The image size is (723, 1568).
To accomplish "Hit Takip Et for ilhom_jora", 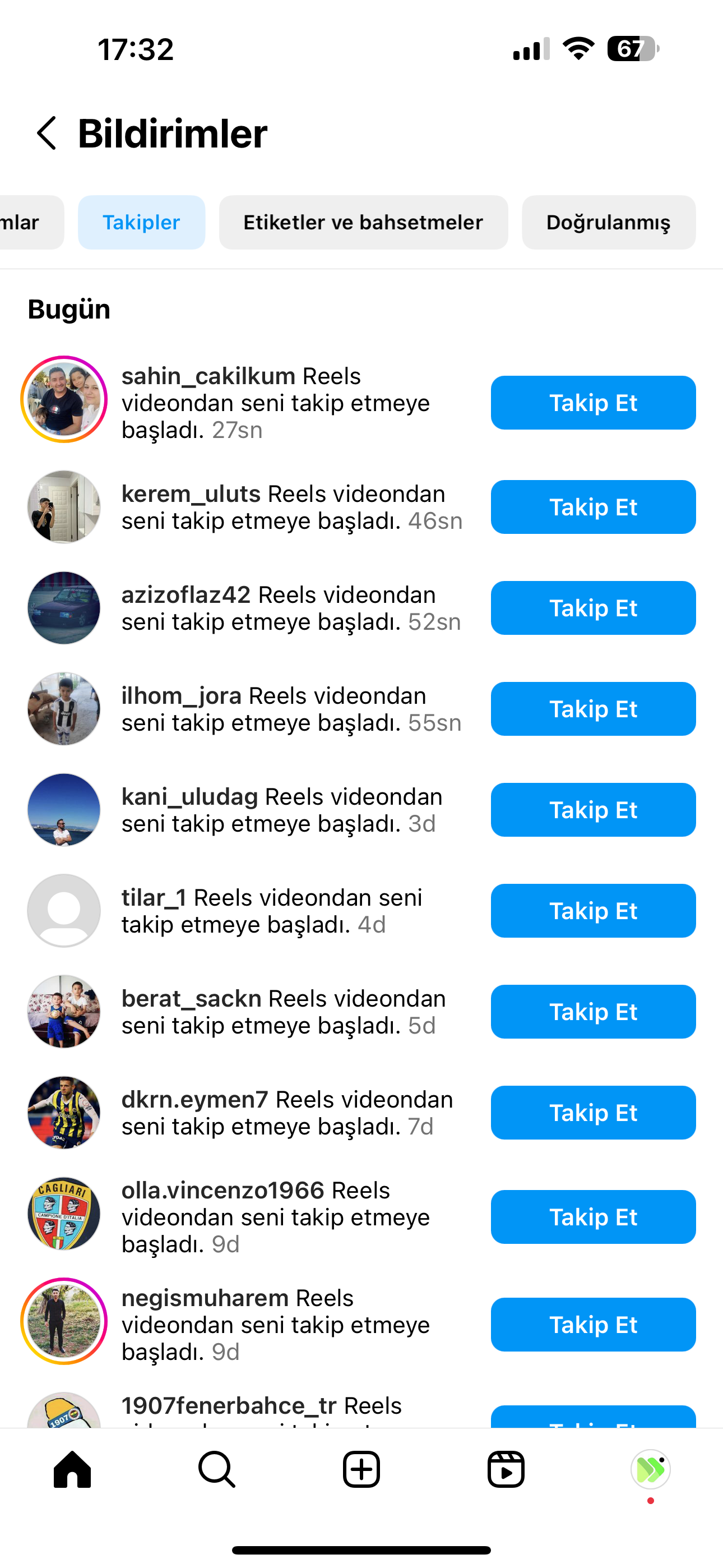I will coord(594,709).
